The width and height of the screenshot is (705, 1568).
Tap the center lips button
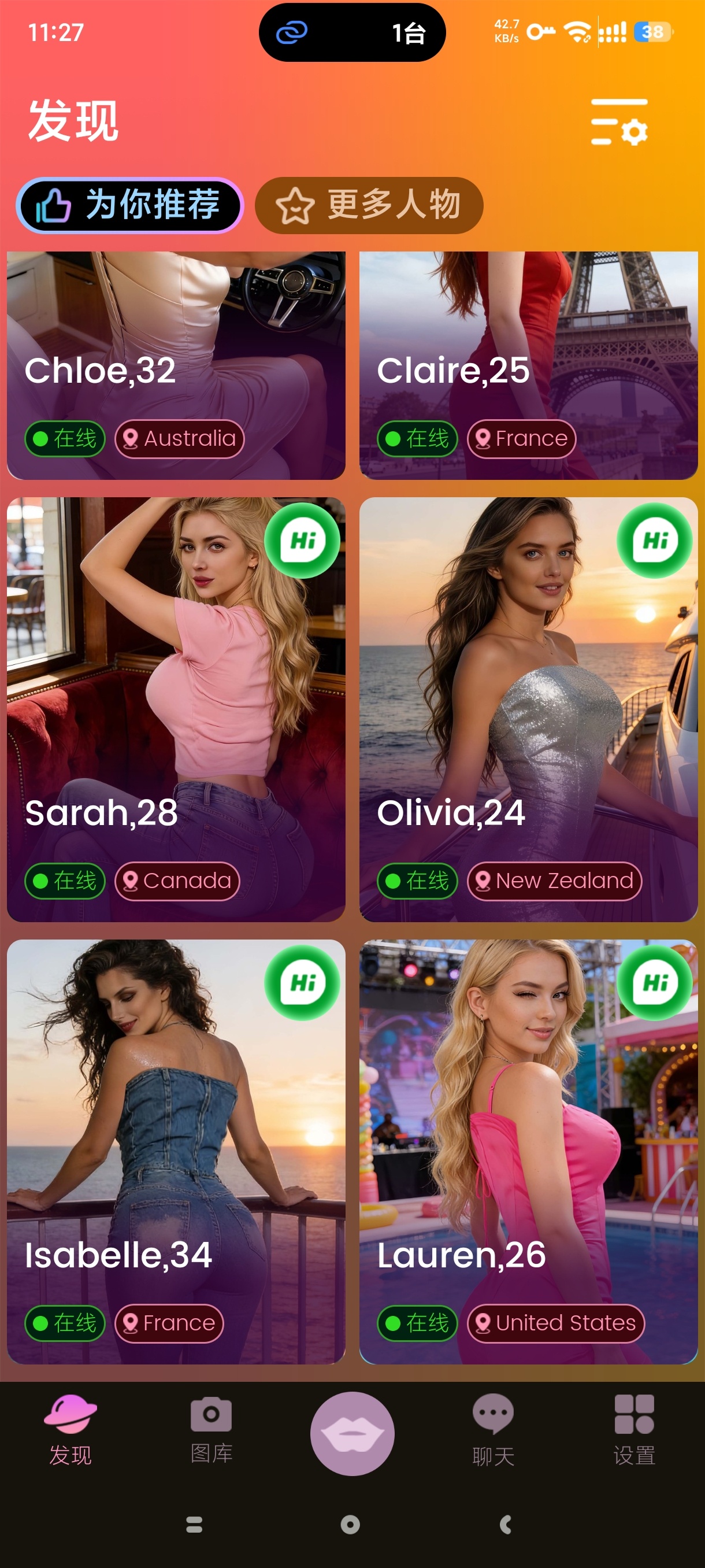coord(352,1433)
